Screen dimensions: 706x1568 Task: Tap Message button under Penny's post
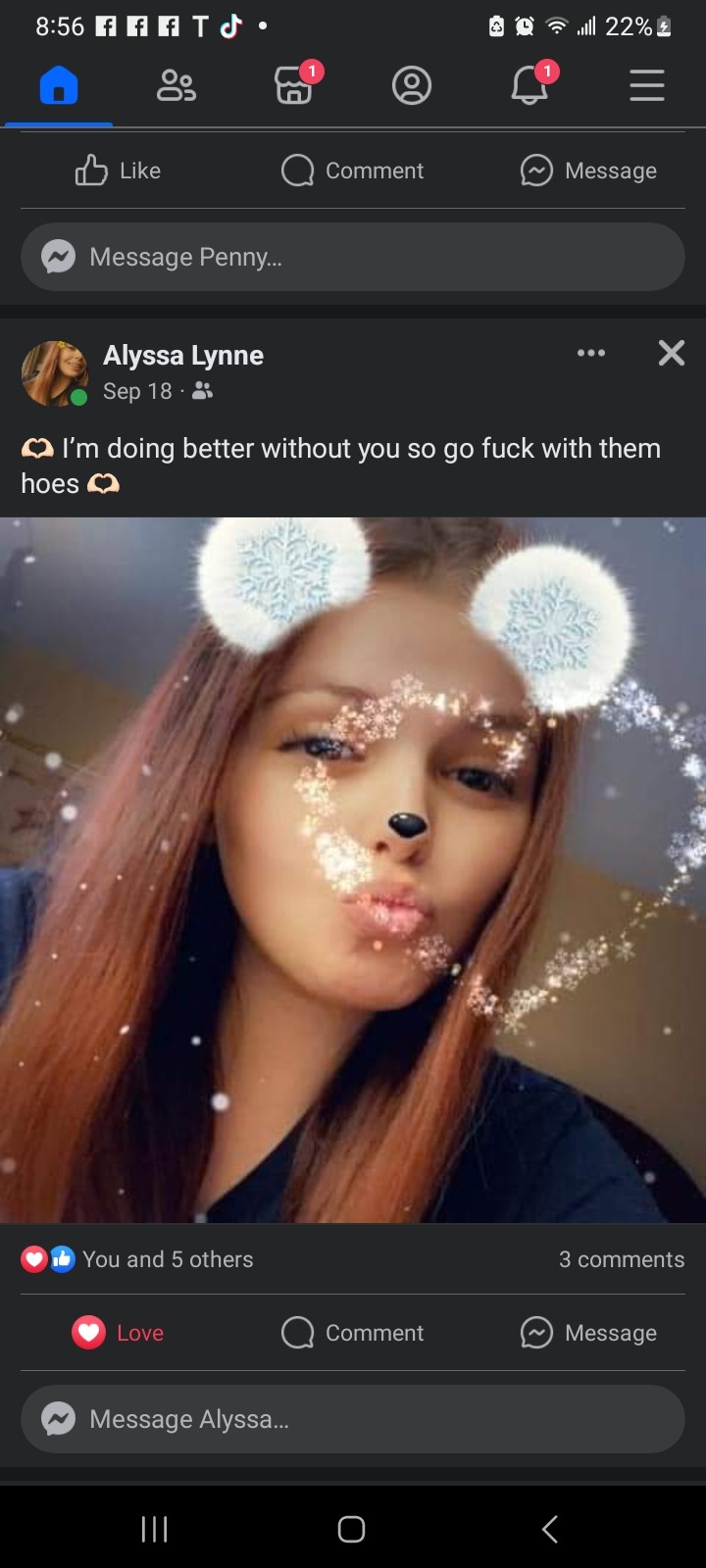click(588, 171)
